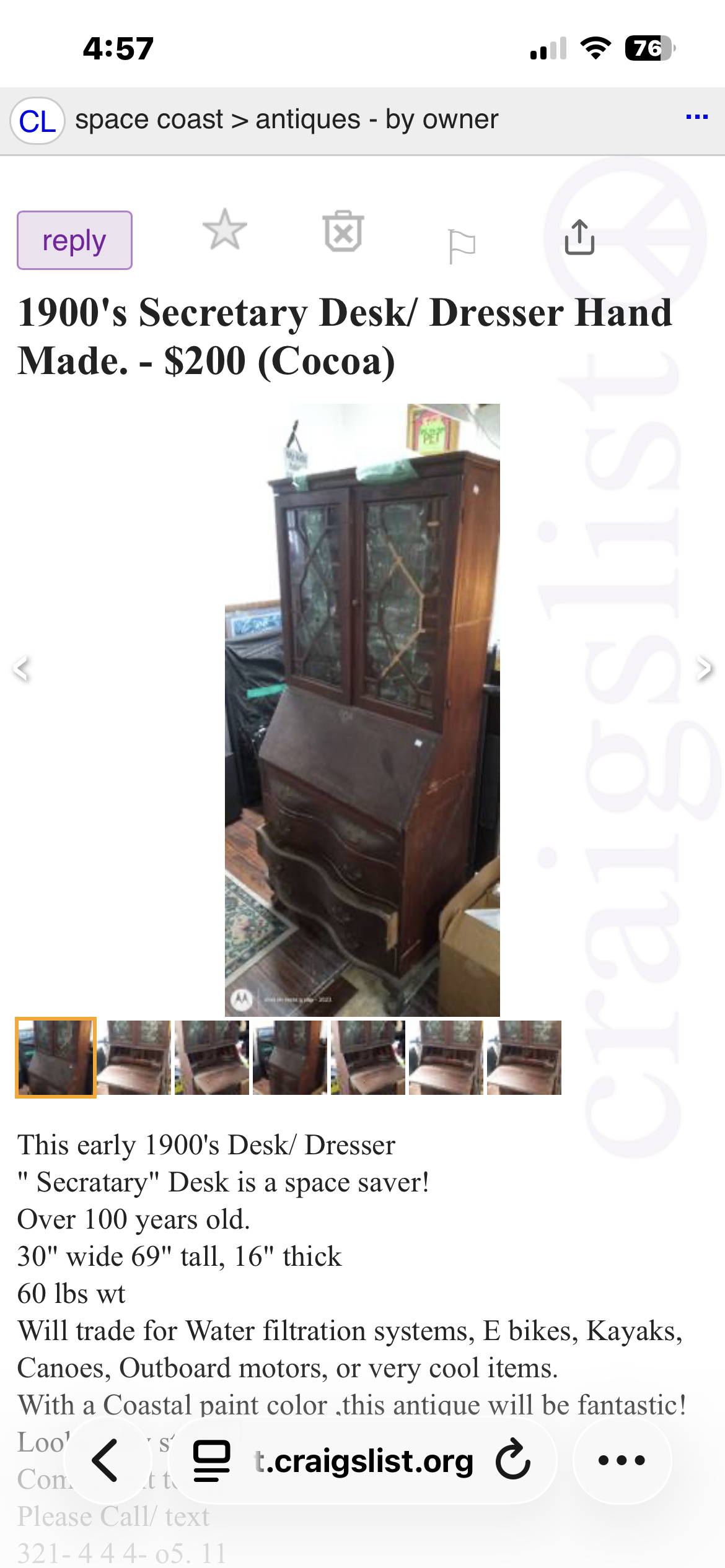This screenshot has width=725, height=1568.
Task: Reload the craigslist page
Action: click(x=513, y=1461)
